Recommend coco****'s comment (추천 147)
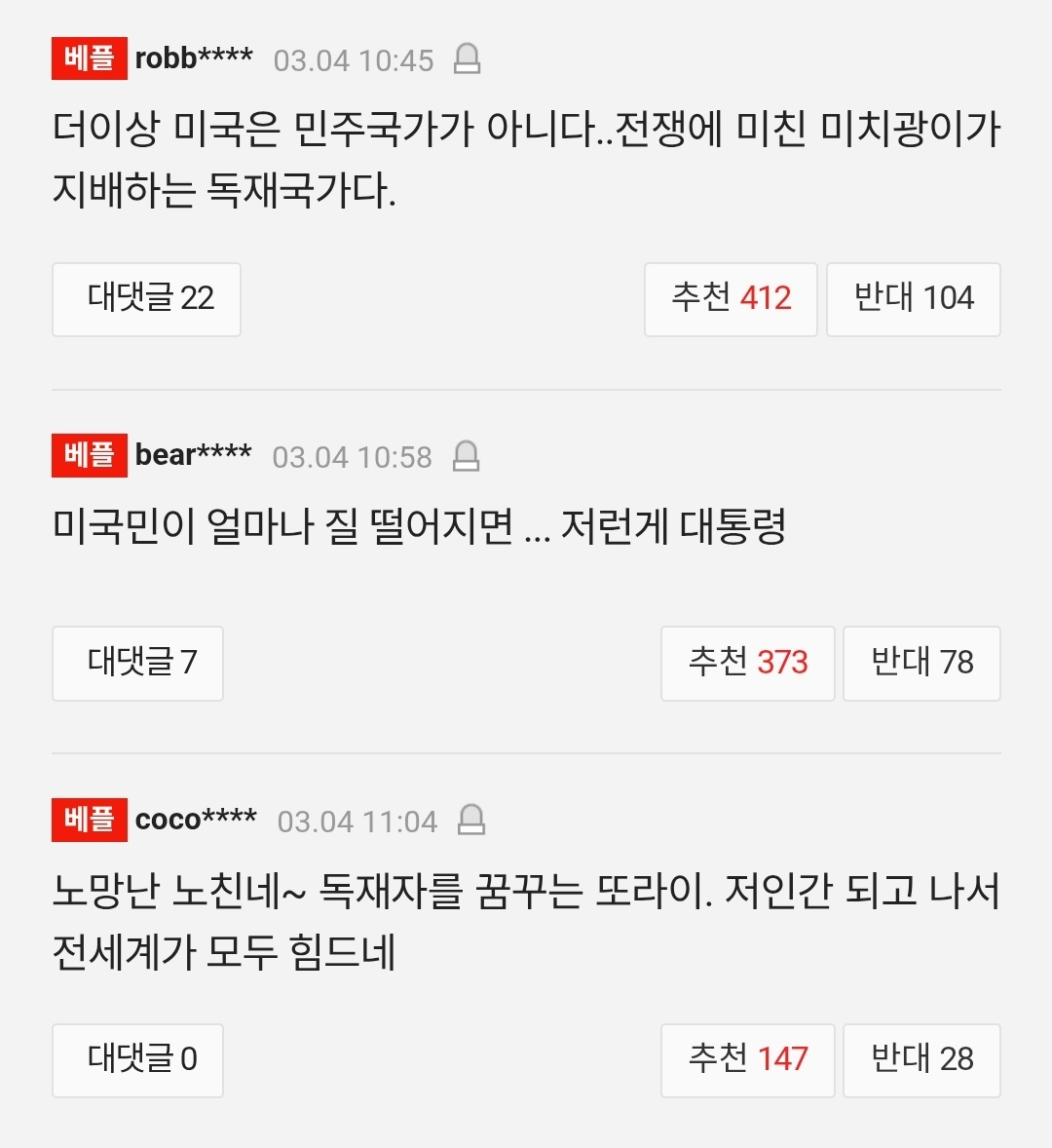This screenshot has height=1148, width=1052. tap(747, 1060)
